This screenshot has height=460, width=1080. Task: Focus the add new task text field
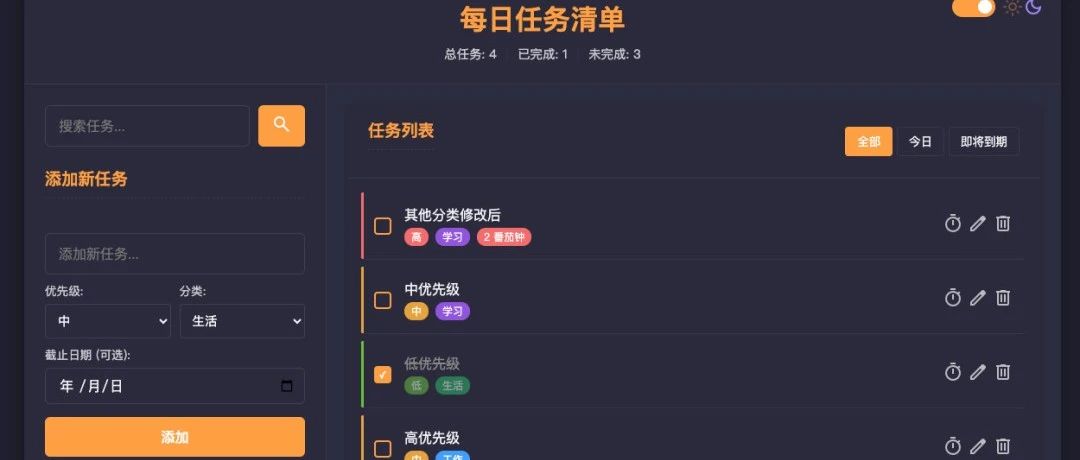174,254
